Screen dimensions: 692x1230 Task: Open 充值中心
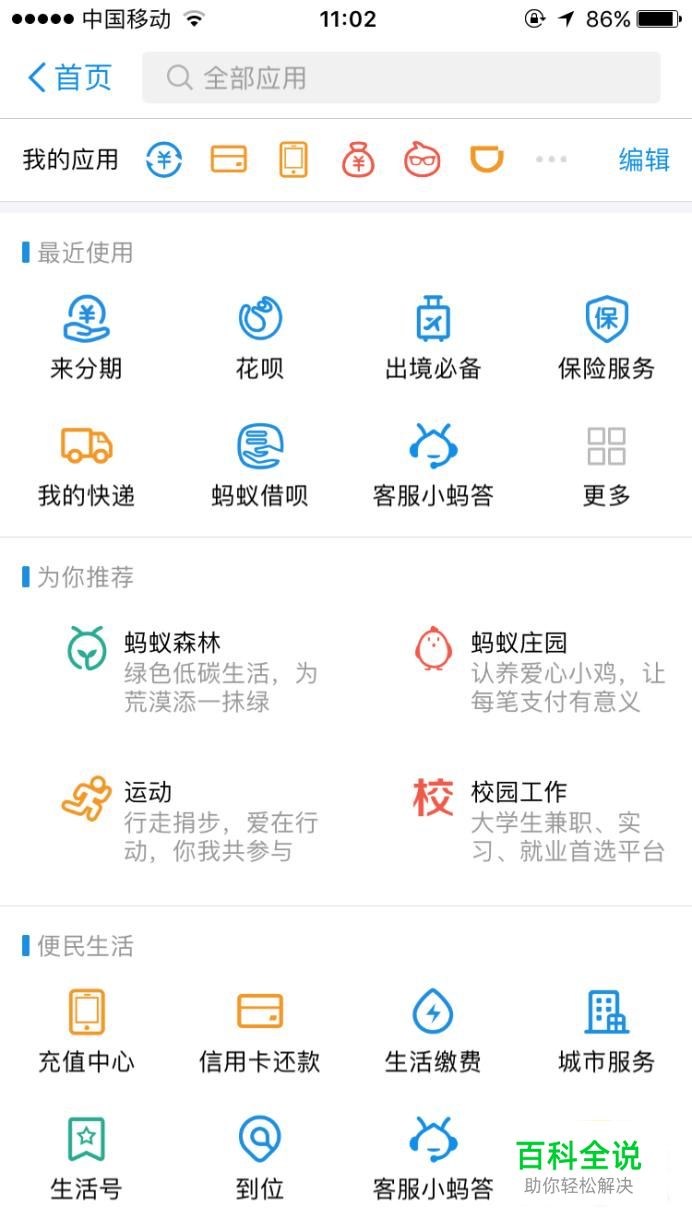point(86,1031)
